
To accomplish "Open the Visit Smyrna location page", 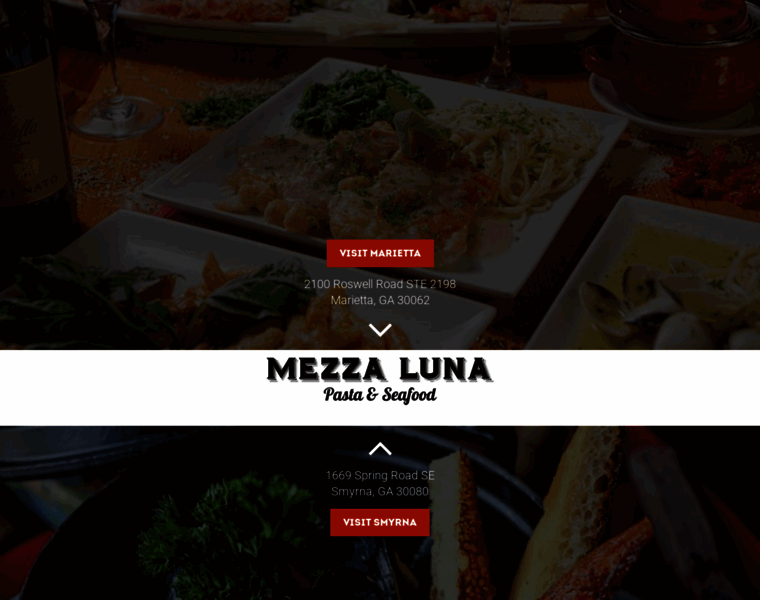I will tap(380, 522).
